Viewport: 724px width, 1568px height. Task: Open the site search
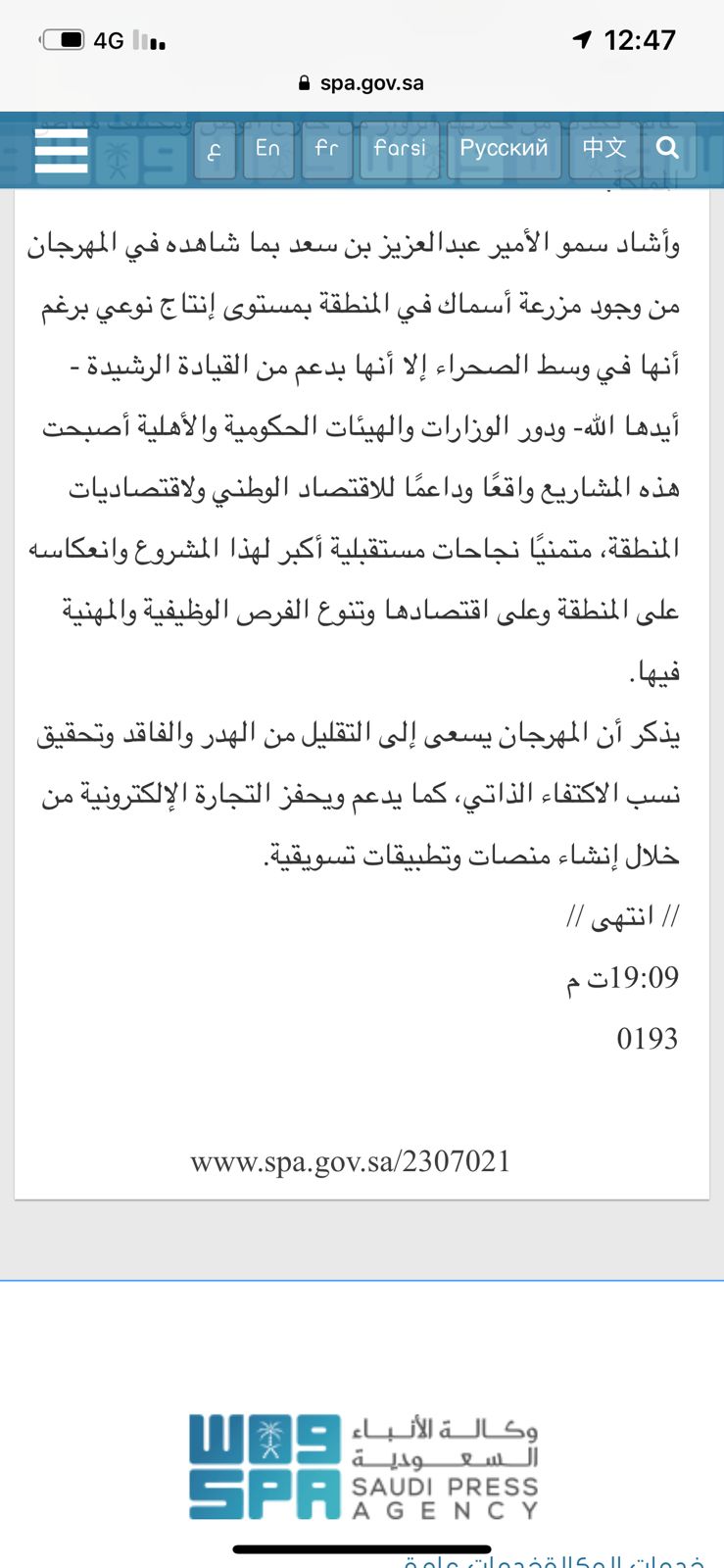(667, 149)
